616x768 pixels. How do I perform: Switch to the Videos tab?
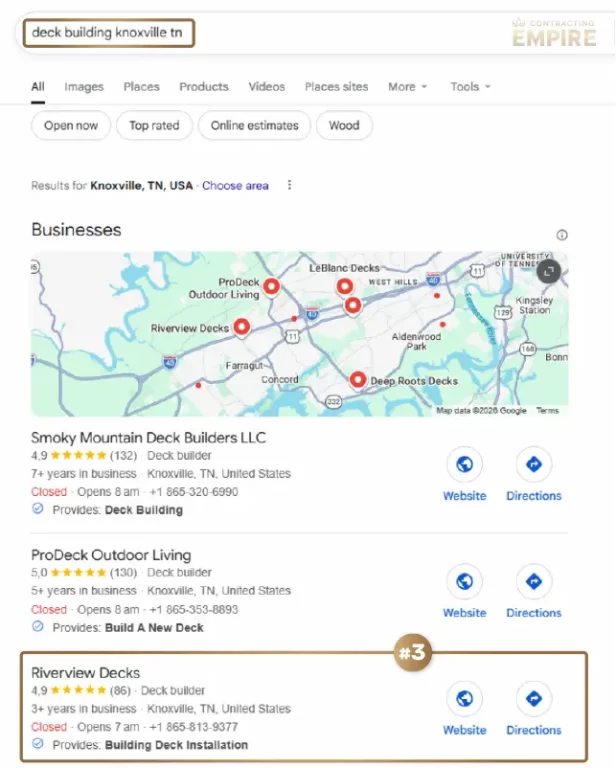click(x=266, y=87)
